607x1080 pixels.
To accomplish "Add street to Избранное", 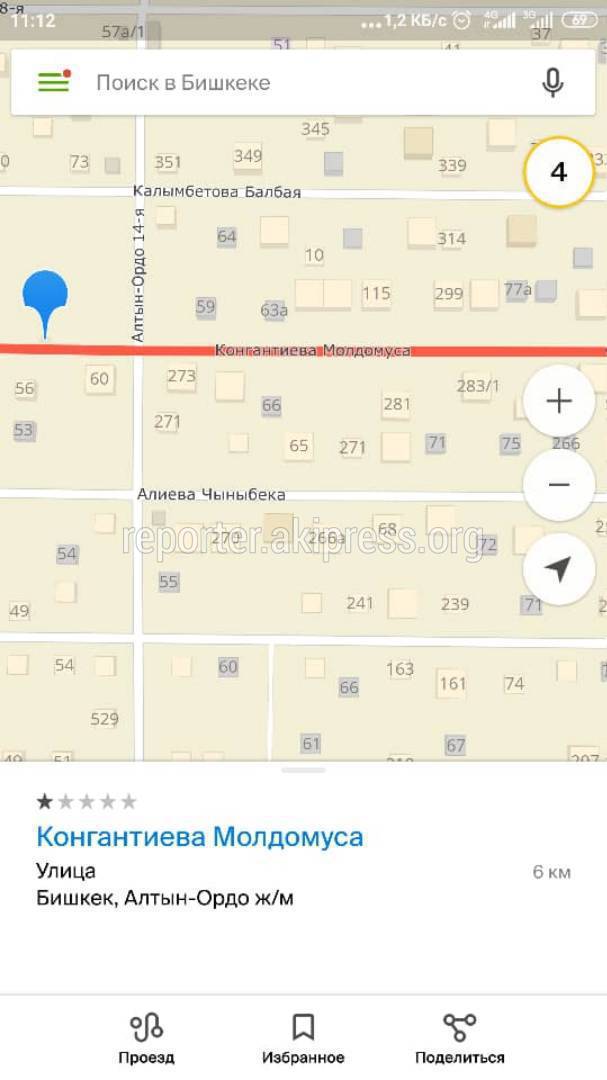I will pos(303,1037).
